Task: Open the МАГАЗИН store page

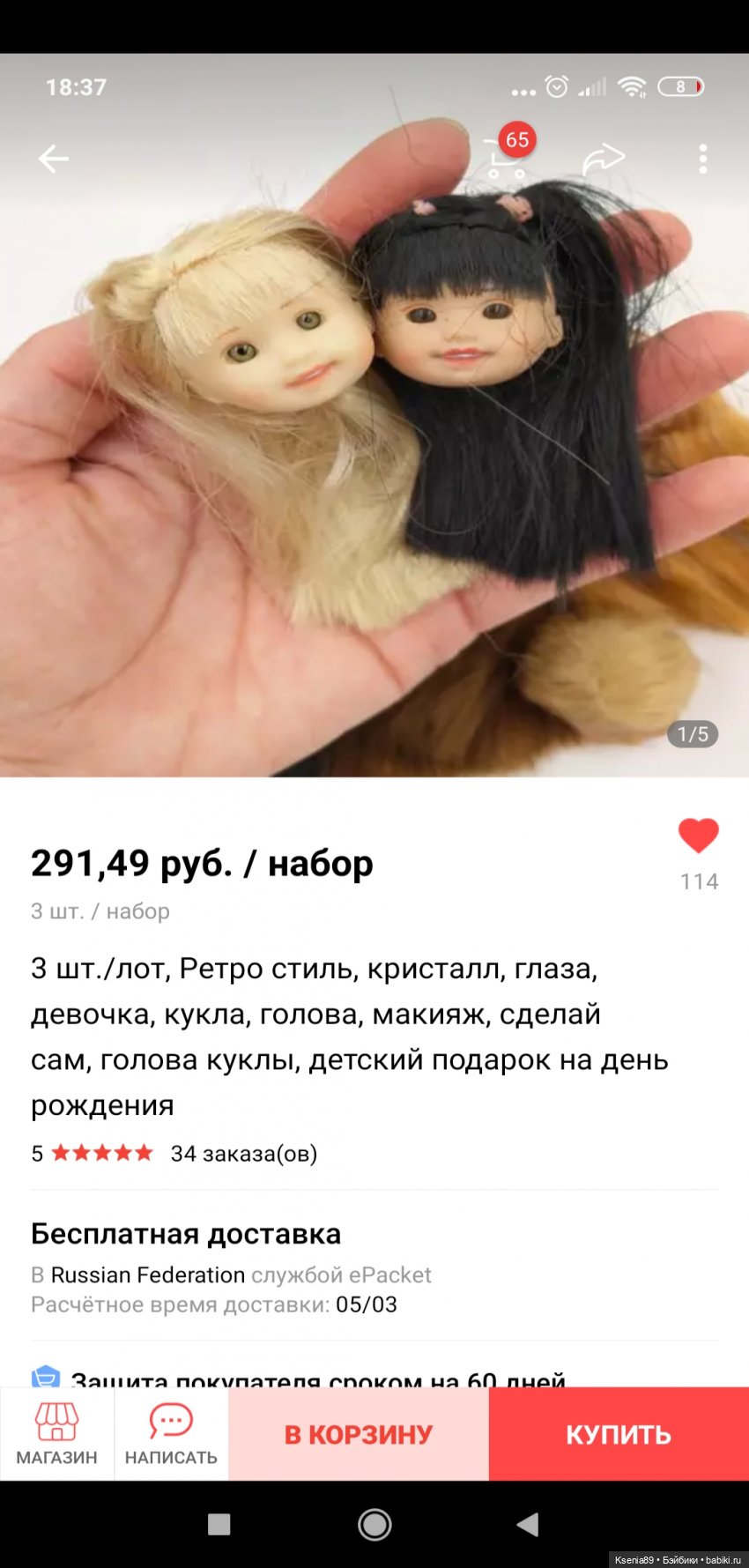Action: (57, 1434)
